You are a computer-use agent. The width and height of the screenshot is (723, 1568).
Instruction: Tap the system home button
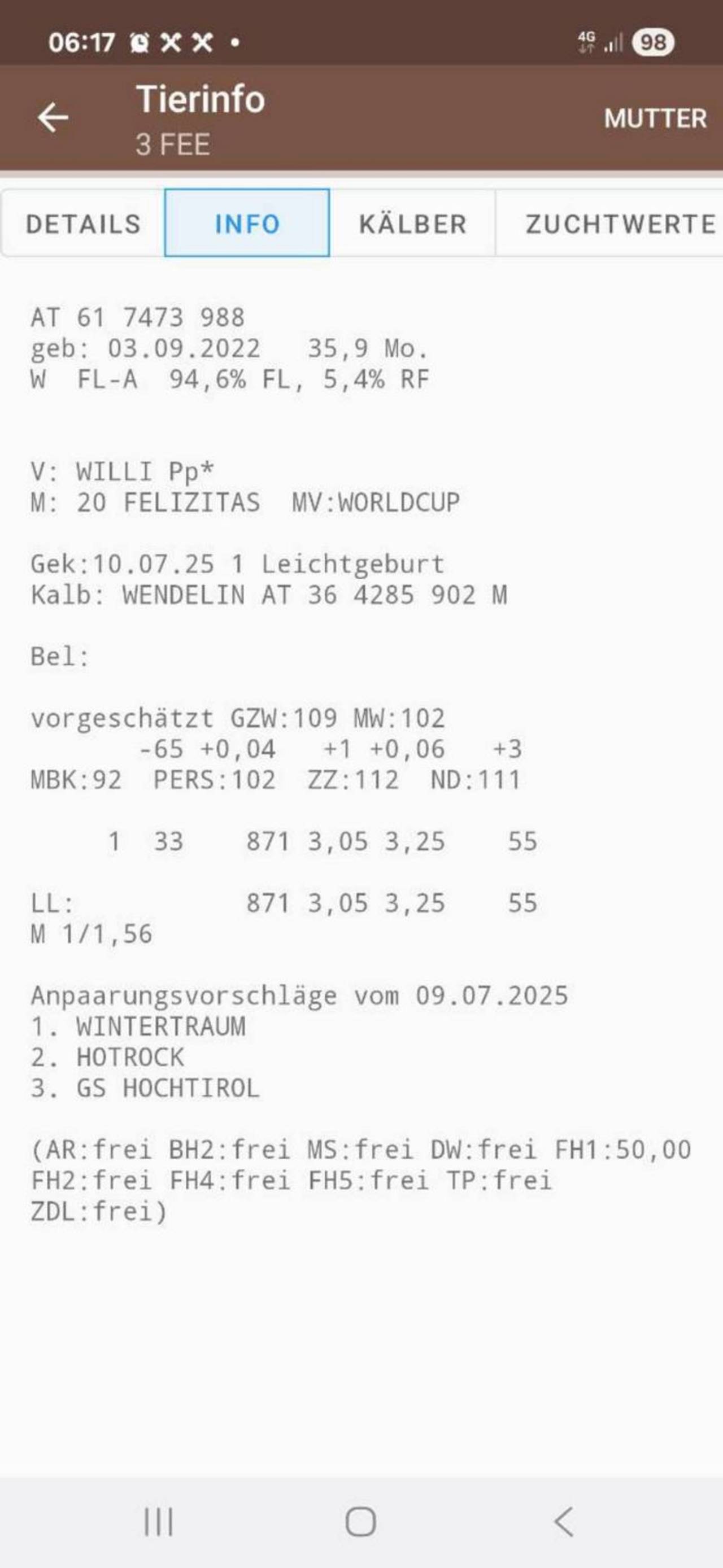click(360, 1522)
